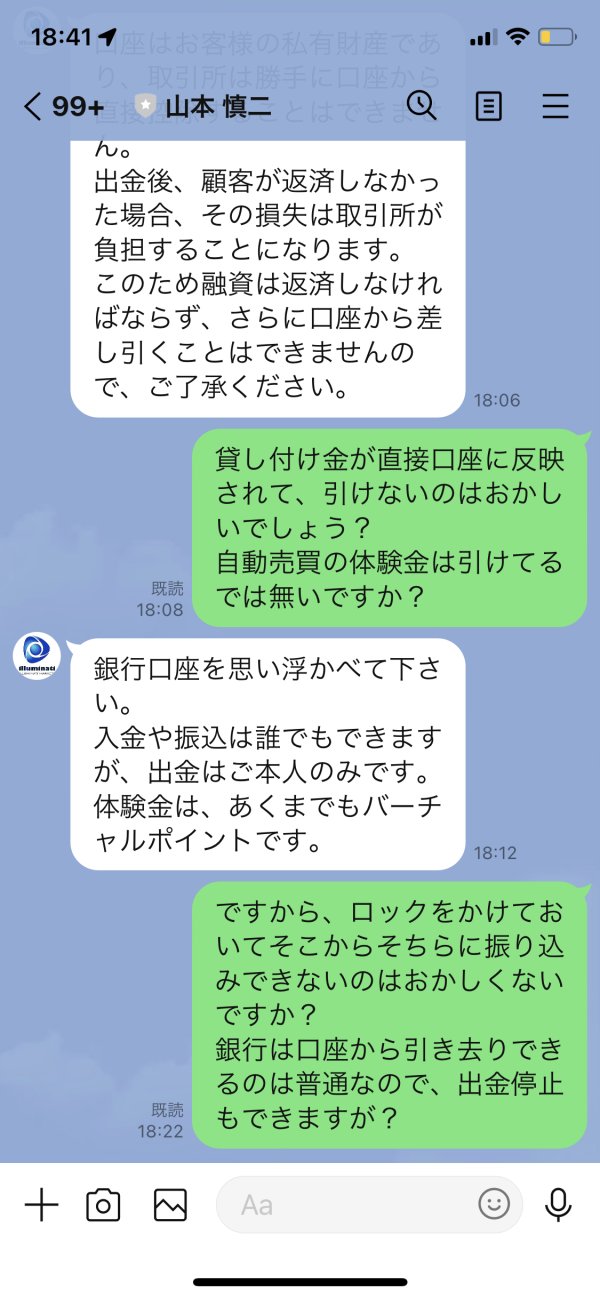The image size is (600, 1299).
Task: Open the sender's profile picture
Action: click(x=37, y=656)
